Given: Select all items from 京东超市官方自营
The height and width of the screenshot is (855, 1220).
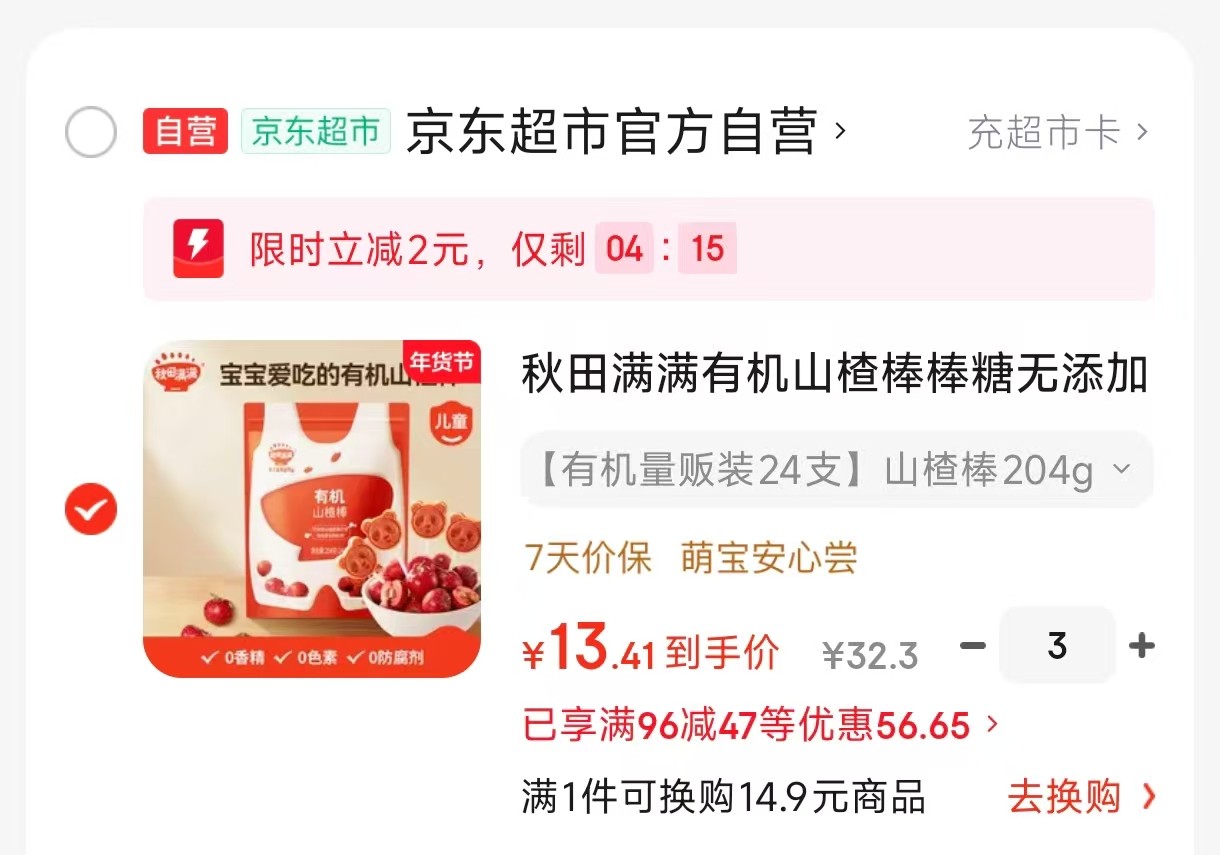Looking at the screenshot, I should click(91, 132).
